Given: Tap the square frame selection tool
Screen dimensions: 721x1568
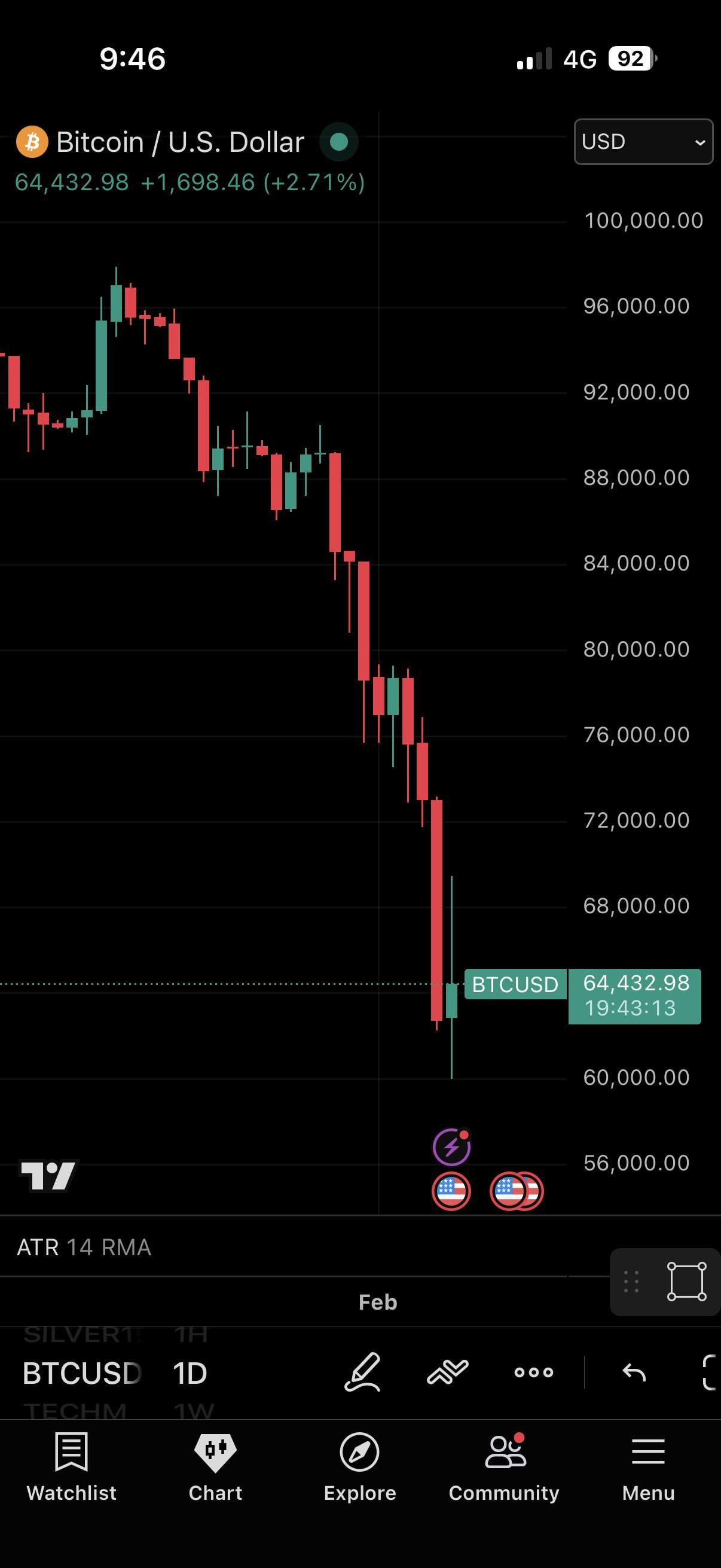Looking at the screenshot, I should tap(686, 1282).
